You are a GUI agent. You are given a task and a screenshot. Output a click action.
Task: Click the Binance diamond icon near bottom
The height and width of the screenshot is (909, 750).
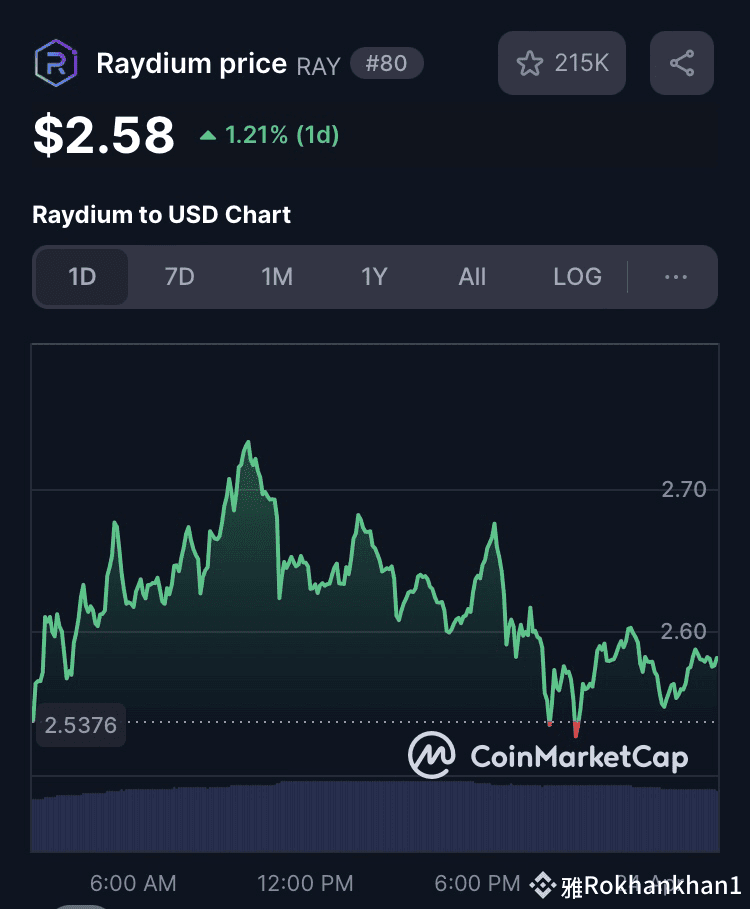[x=543, y=884]
